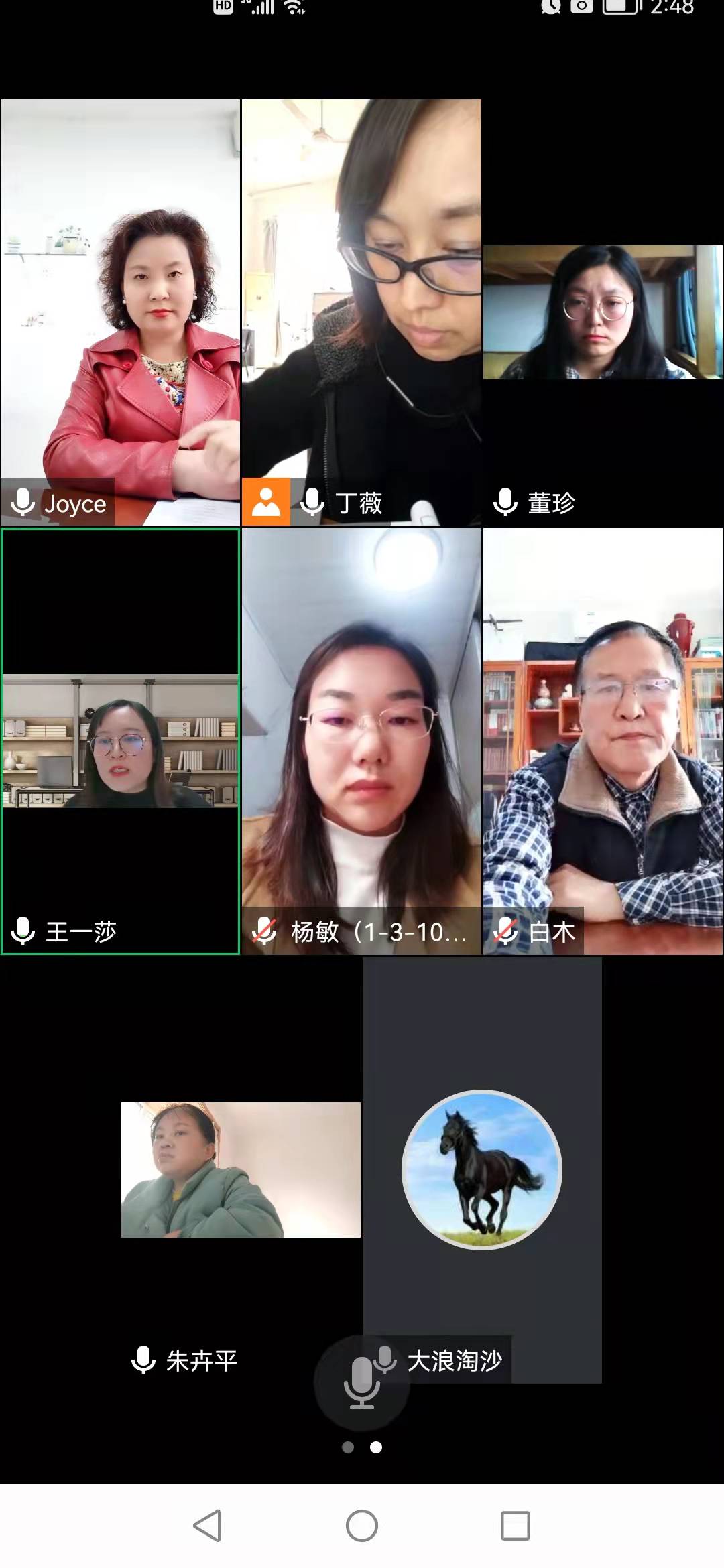This screenshot has height=1568, width=724.
Task: Toggle the floating microphone button
Action: pos(362,1382)
